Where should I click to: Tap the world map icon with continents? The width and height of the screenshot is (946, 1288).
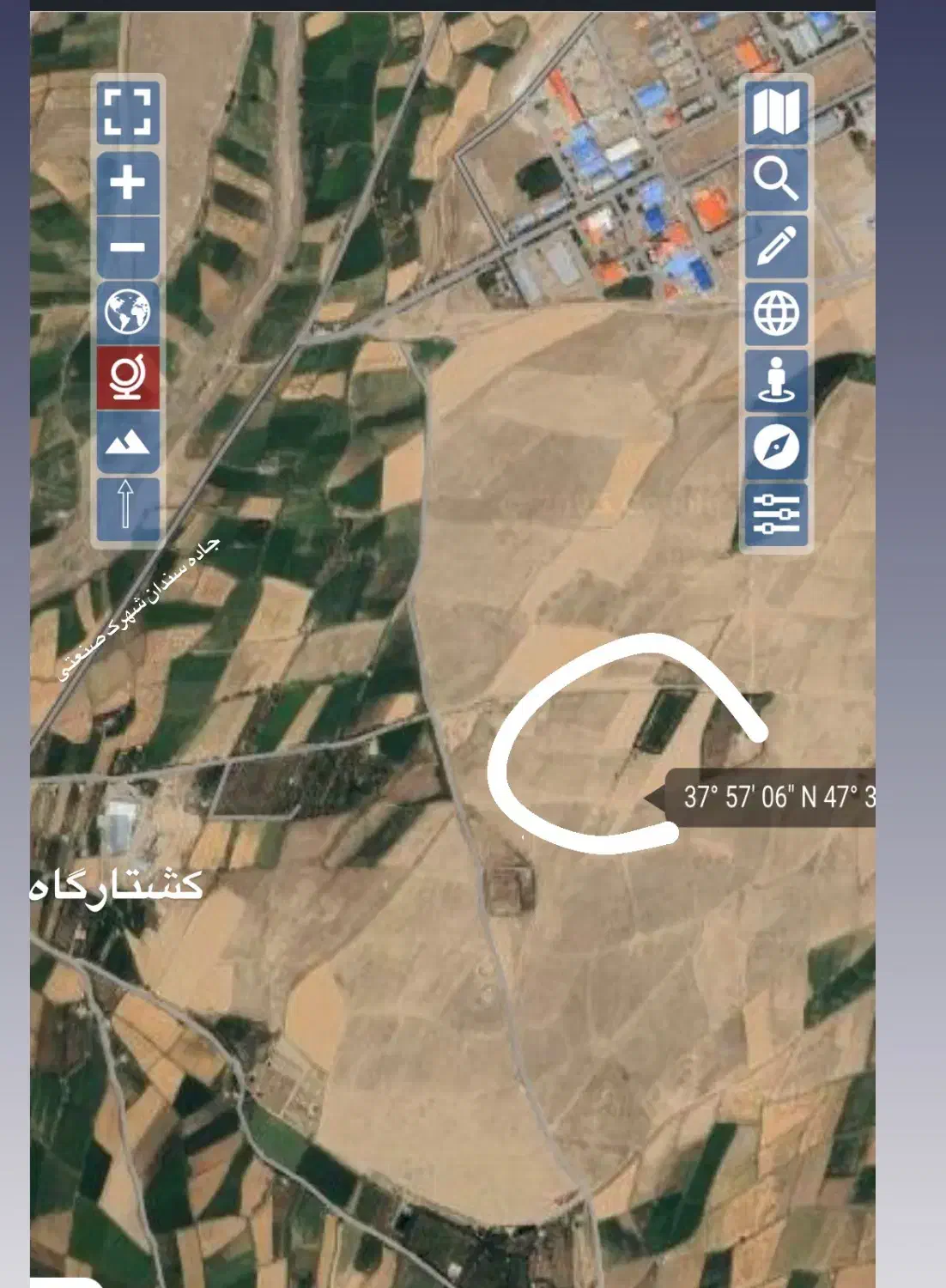[x=128, y=312]
